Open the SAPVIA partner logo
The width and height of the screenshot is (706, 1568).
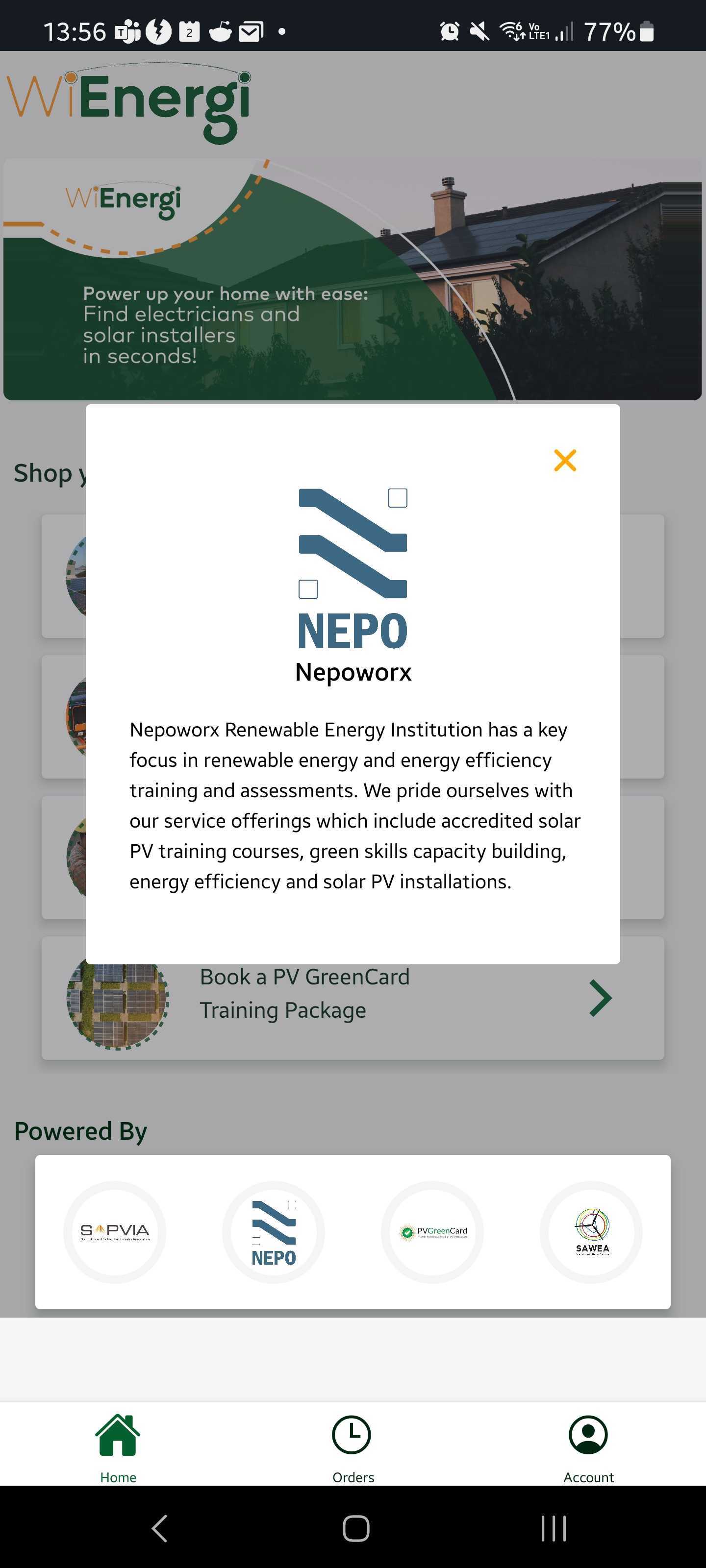click(115, 1231)
